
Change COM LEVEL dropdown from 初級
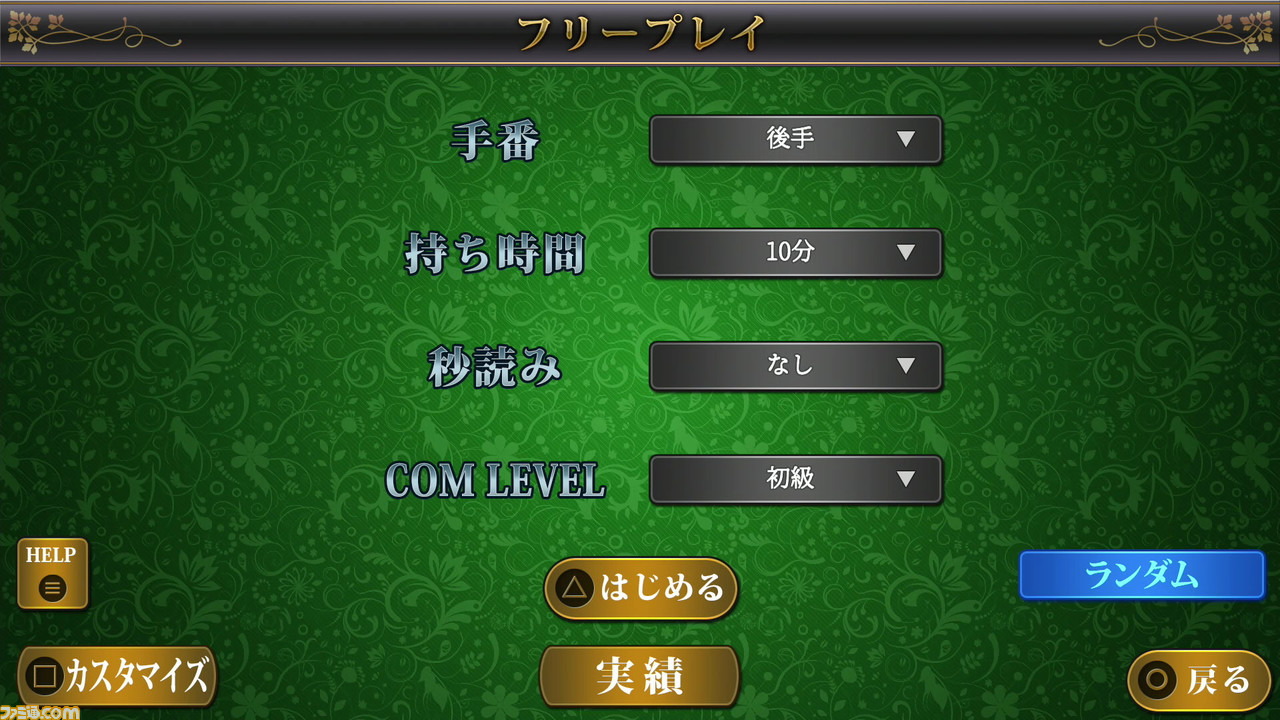coord(795,479)
